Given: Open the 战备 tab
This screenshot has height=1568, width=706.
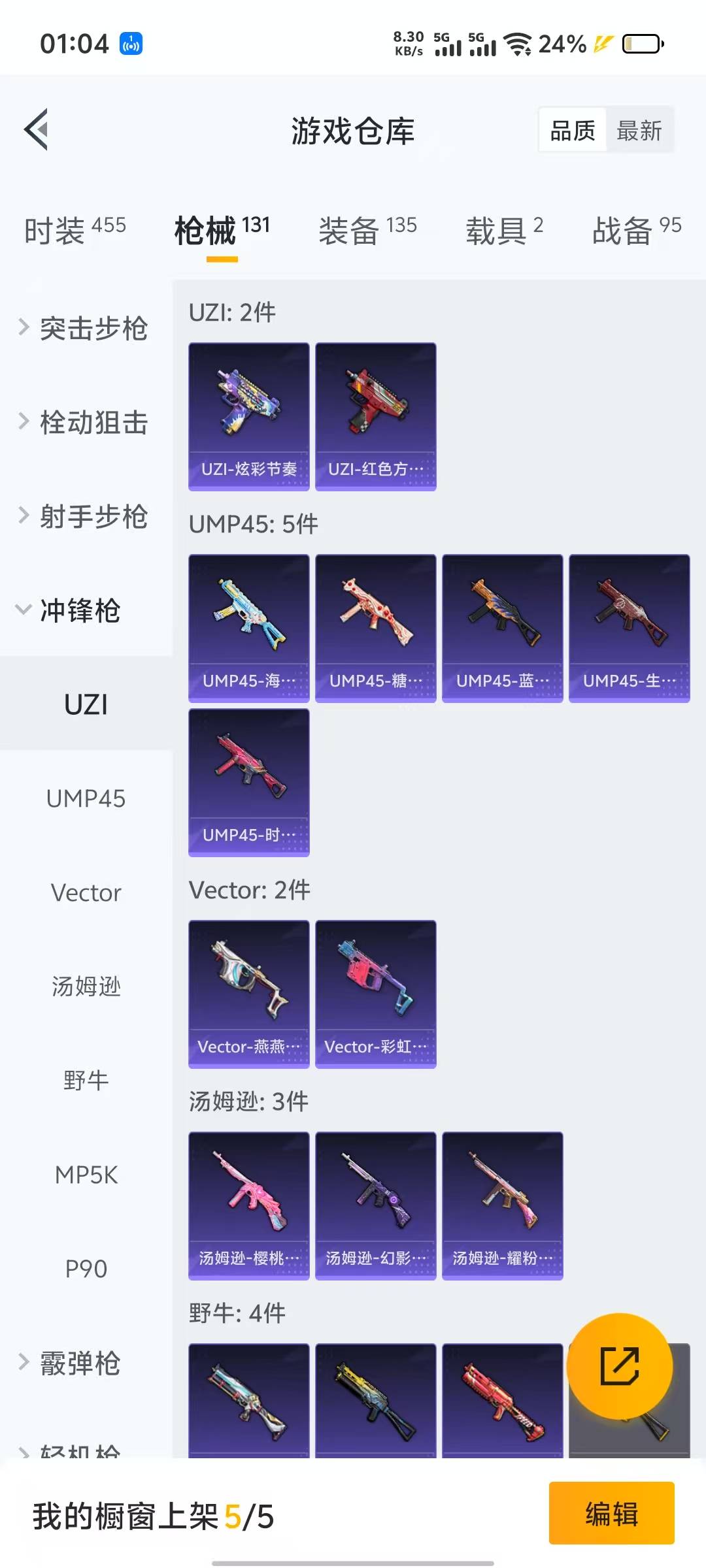Looking at the screenshot, I should point(636,230).
